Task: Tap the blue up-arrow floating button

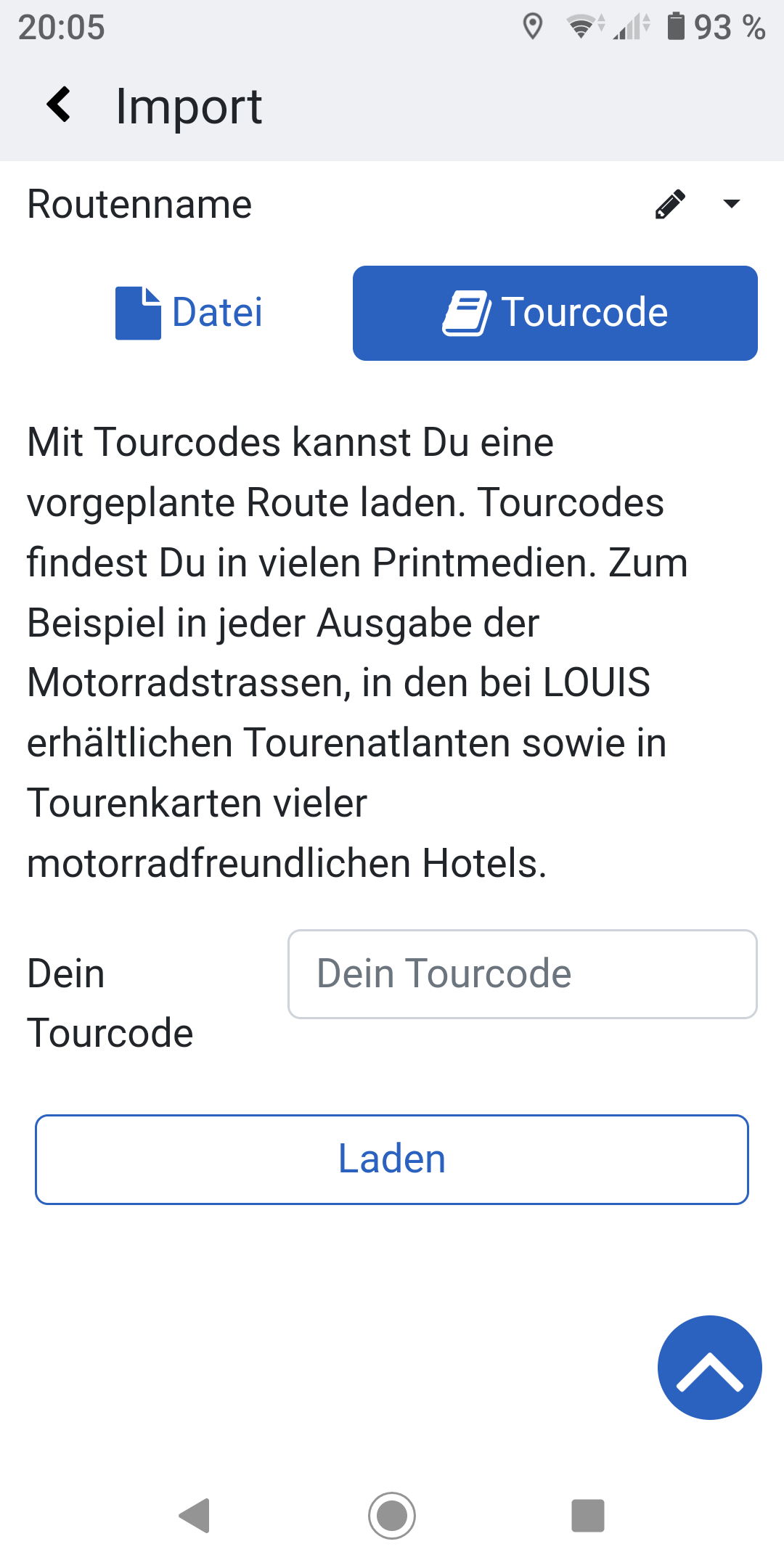Action: (x=709, y=1368)
